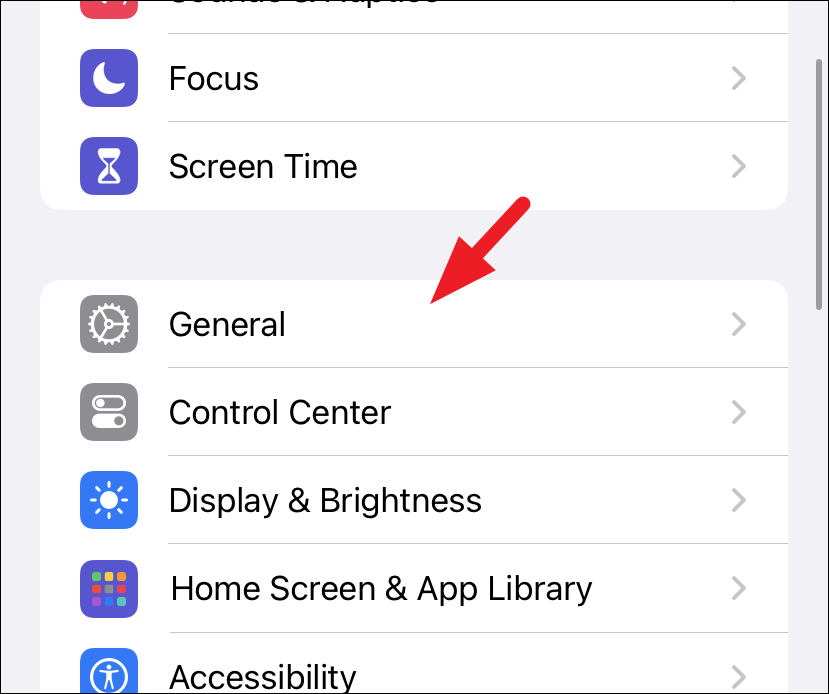Select Home Screen & App Library
The height and width of the screenshot is (694, 829).
click(414, 588)
